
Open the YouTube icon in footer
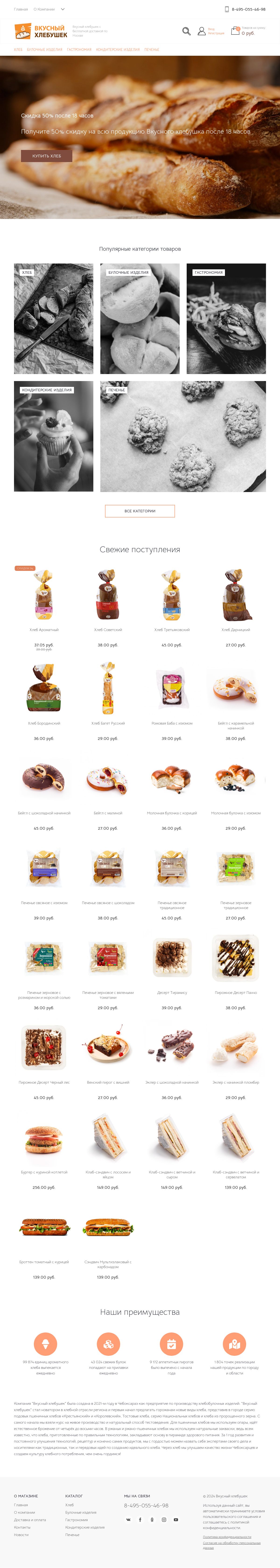pyautogui.click(x=176, y=1519)
